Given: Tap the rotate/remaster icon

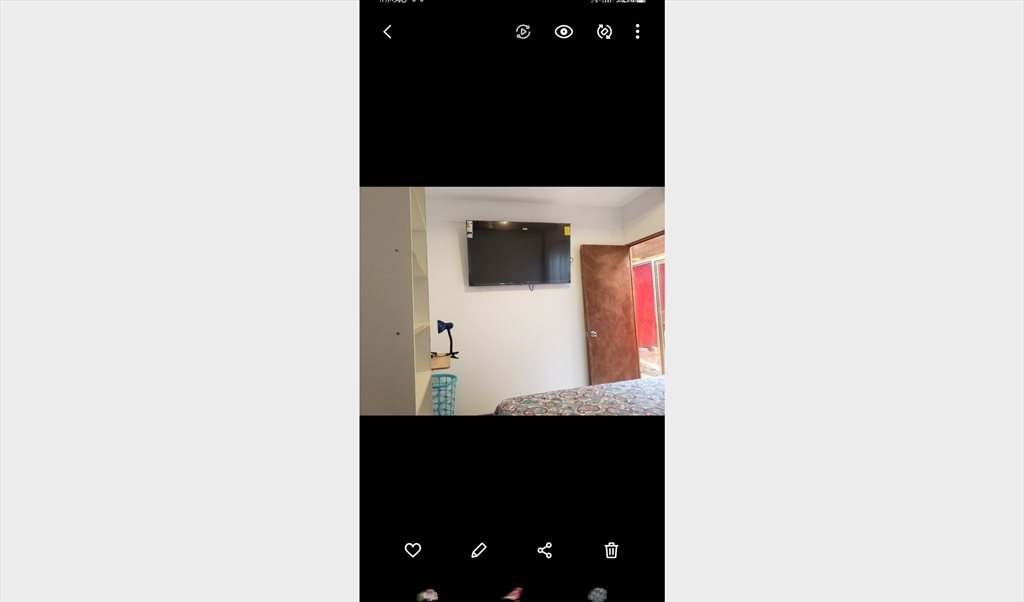Looking at the screenshot, I should click(x=604, y=32).
